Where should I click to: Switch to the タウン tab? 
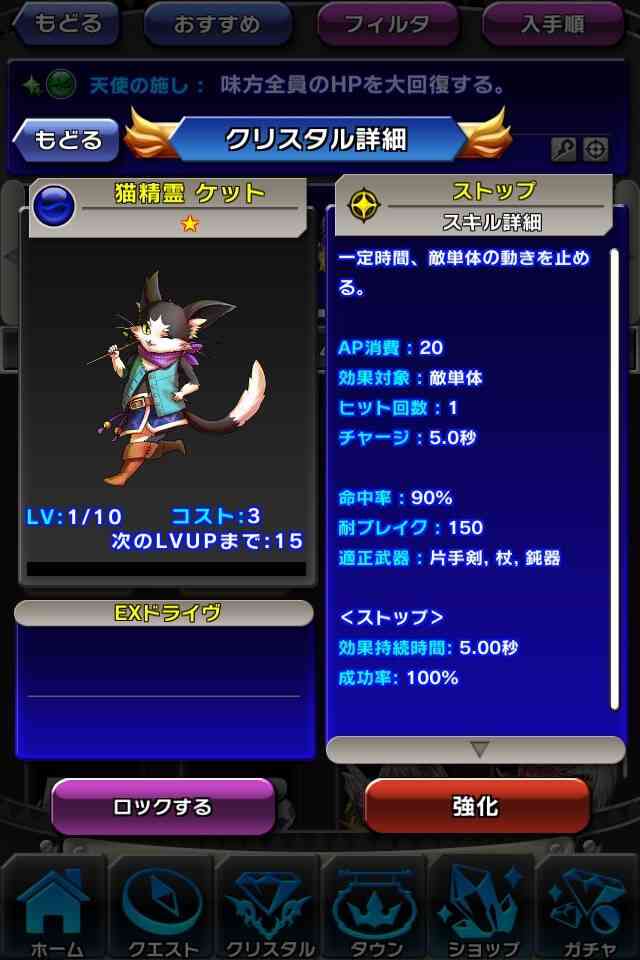coord(374,909)
